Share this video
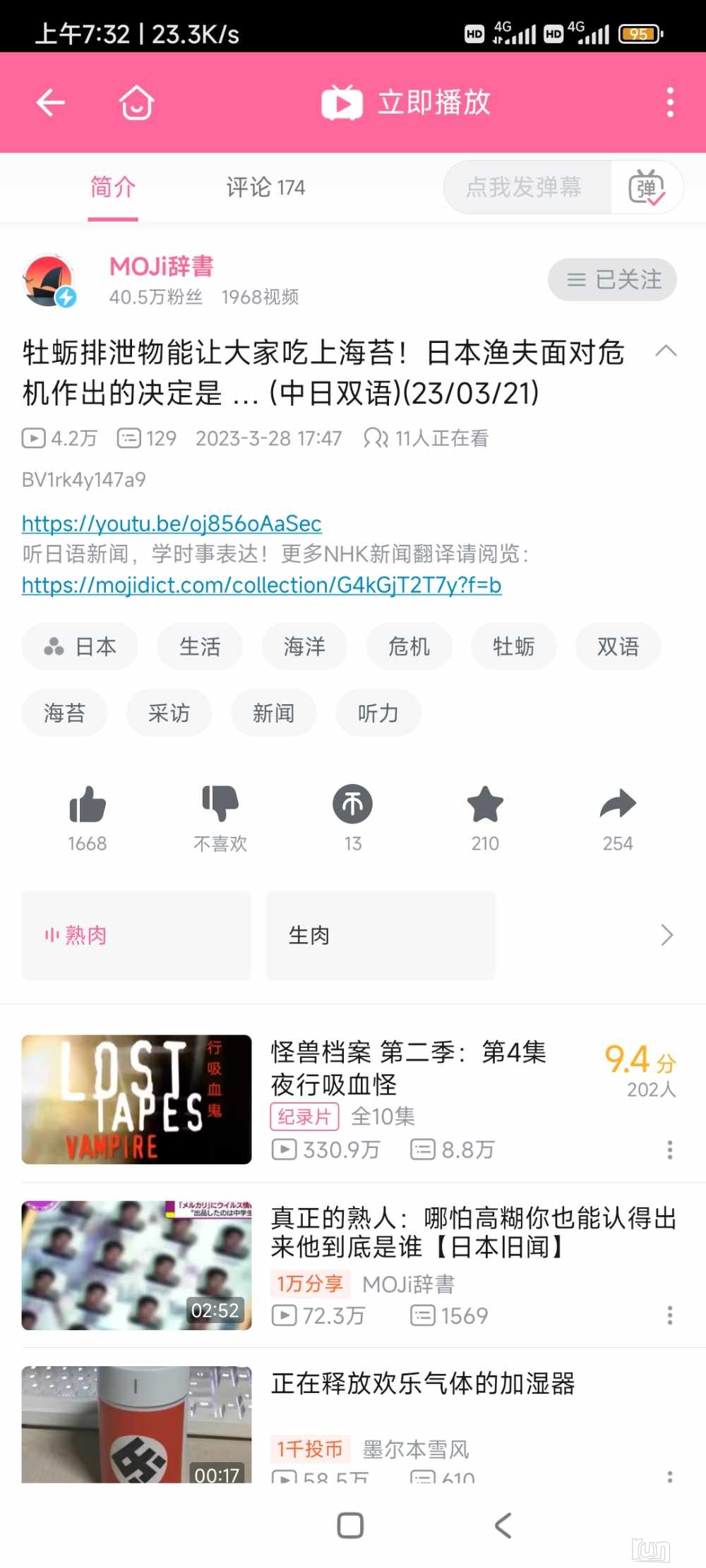 point(618,805)
